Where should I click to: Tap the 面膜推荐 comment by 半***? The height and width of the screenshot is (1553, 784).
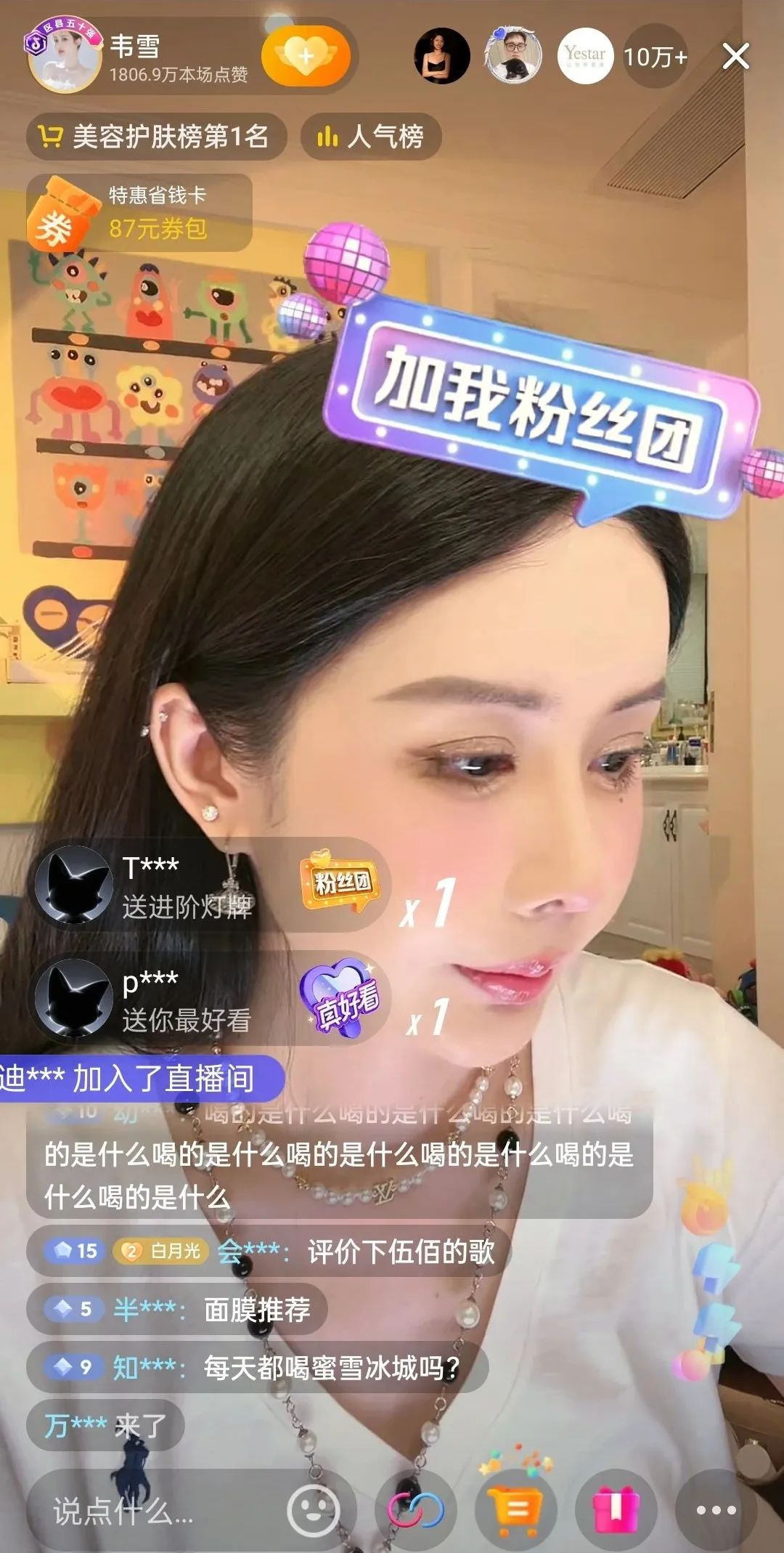[177, 1309]
